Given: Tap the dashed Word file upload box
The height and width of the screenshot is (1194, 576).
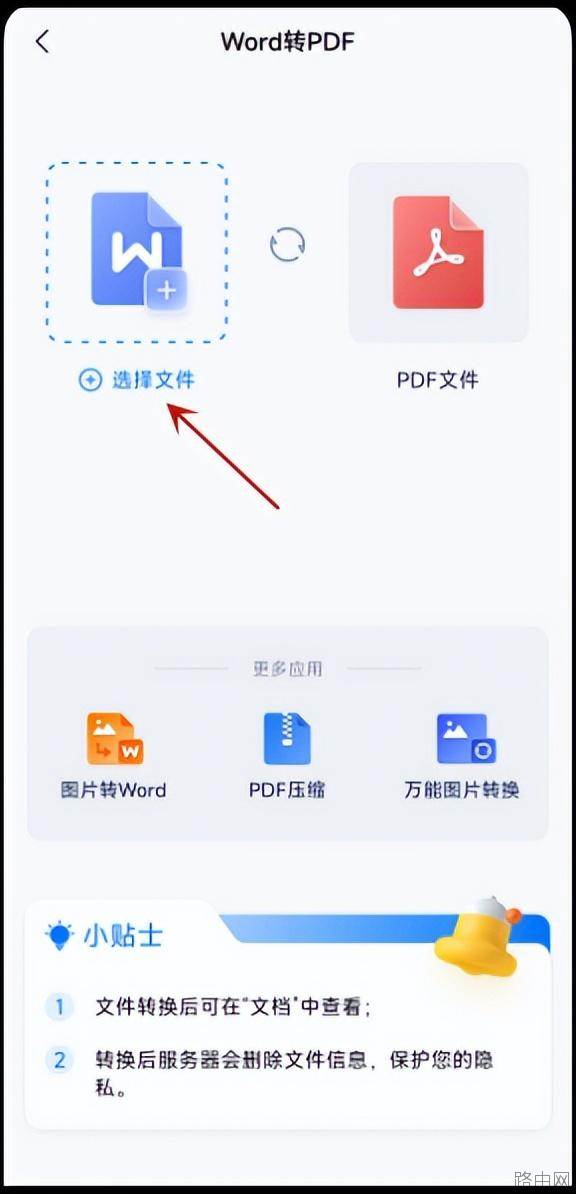Looking at the screenshot, I should coord(137,253).
